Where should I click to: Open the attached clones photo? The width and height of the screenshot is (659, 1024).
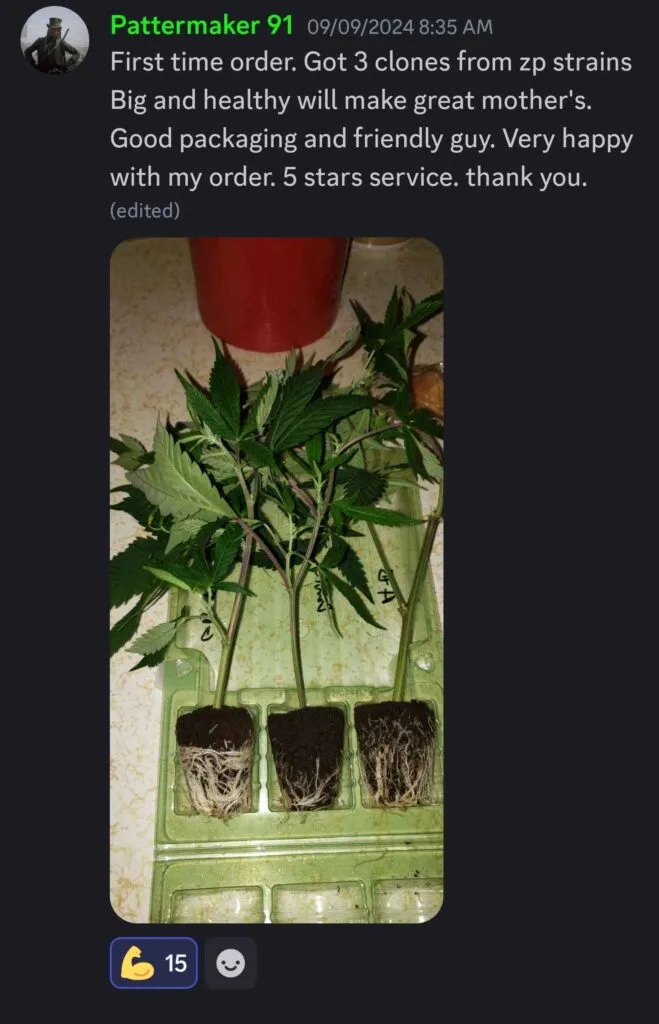pyautogui.click(x=276, y=580)
